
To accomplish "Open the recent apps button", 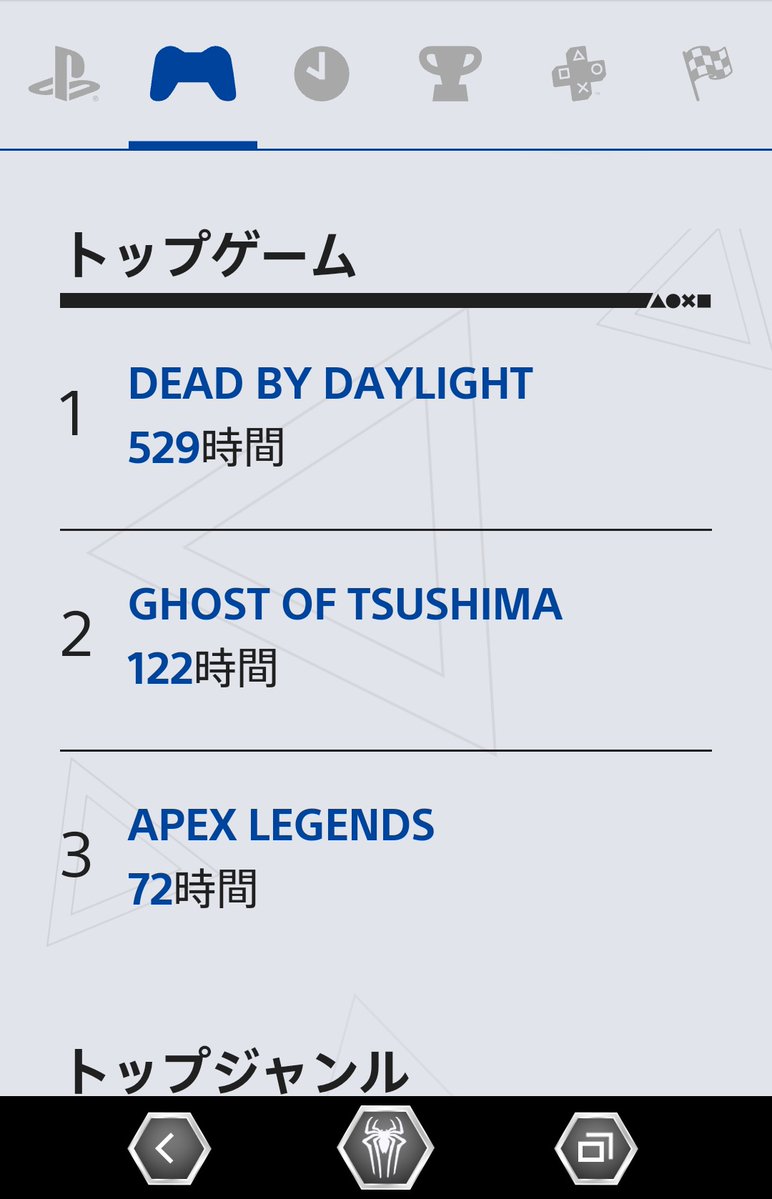I will point(596,1148).
